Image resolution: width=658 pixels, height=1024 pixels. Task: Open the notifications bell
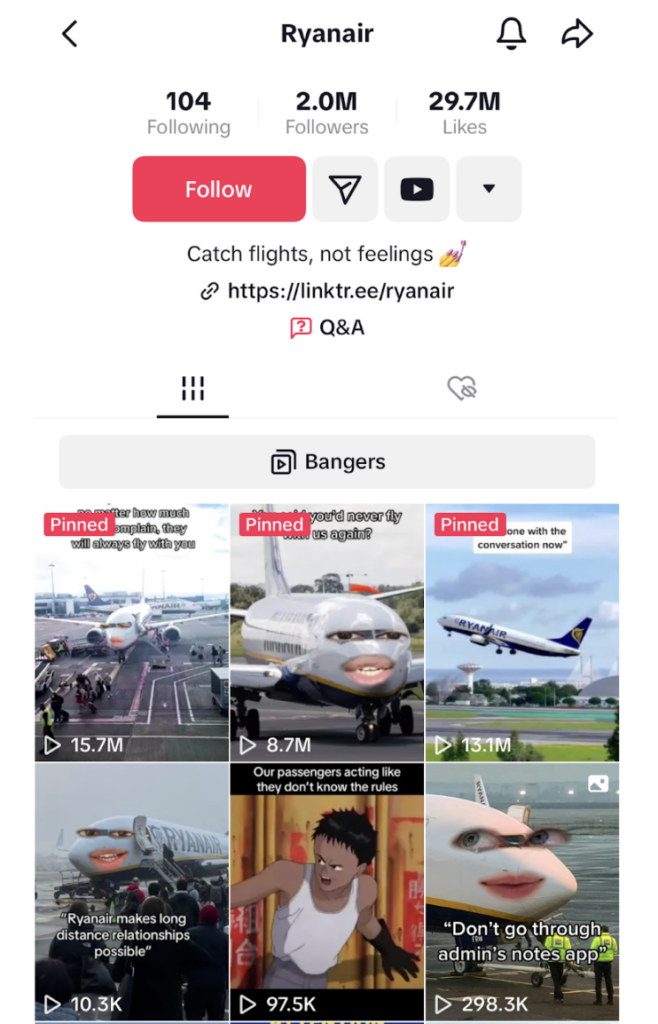511,34
